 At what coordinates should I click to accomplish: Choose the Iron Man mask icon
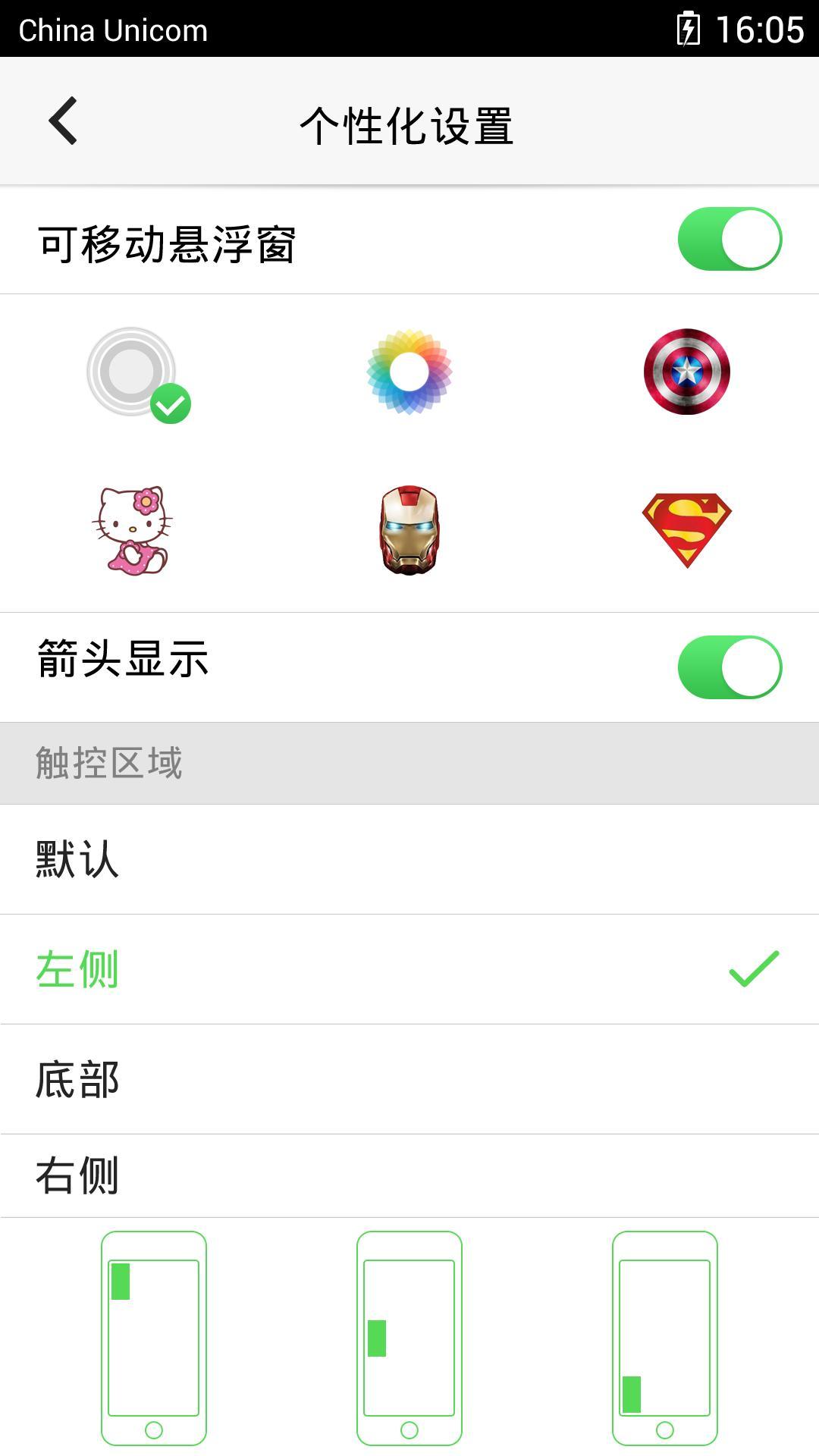click(x=409, y=530)
